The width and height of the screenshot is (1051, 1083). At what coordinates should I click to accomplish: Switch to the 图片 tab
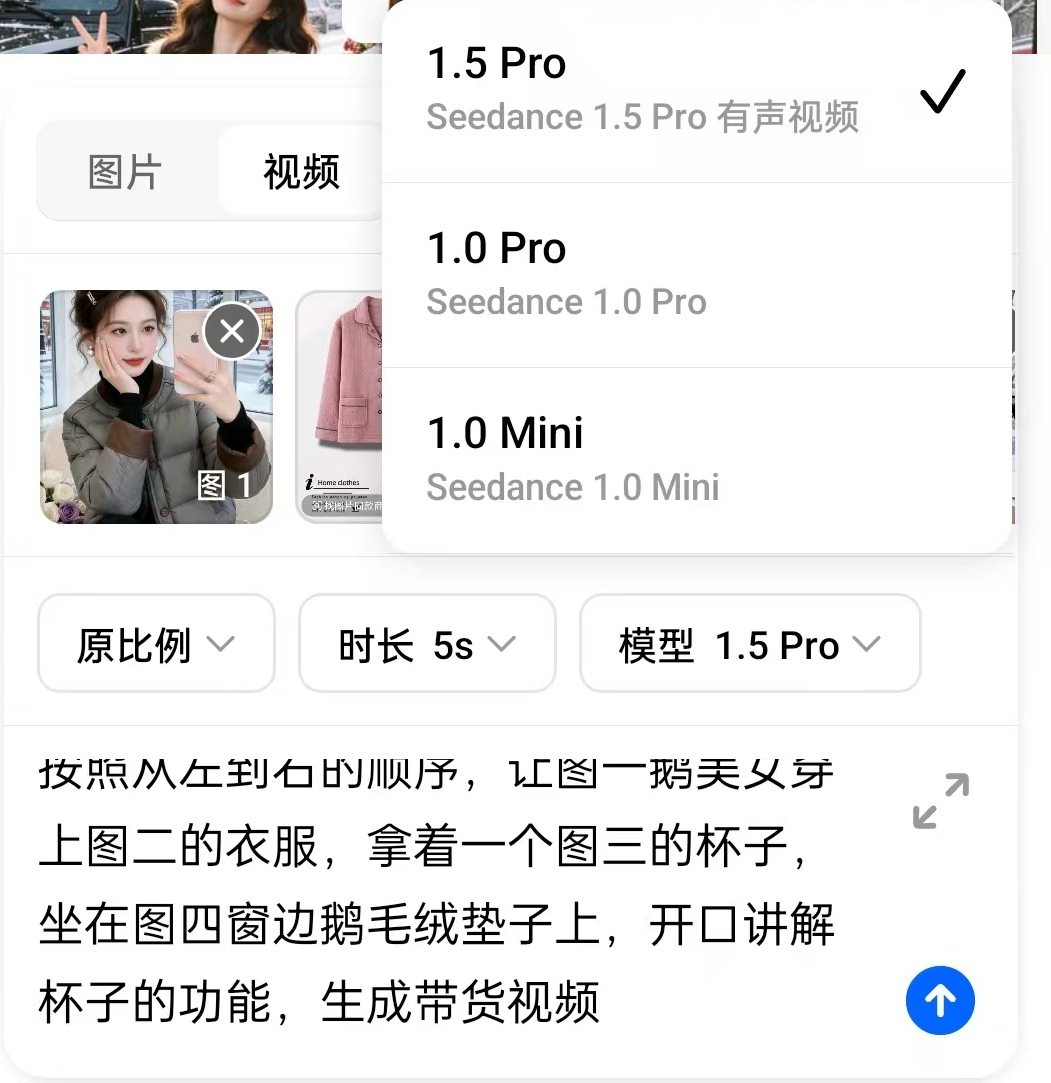125,172
